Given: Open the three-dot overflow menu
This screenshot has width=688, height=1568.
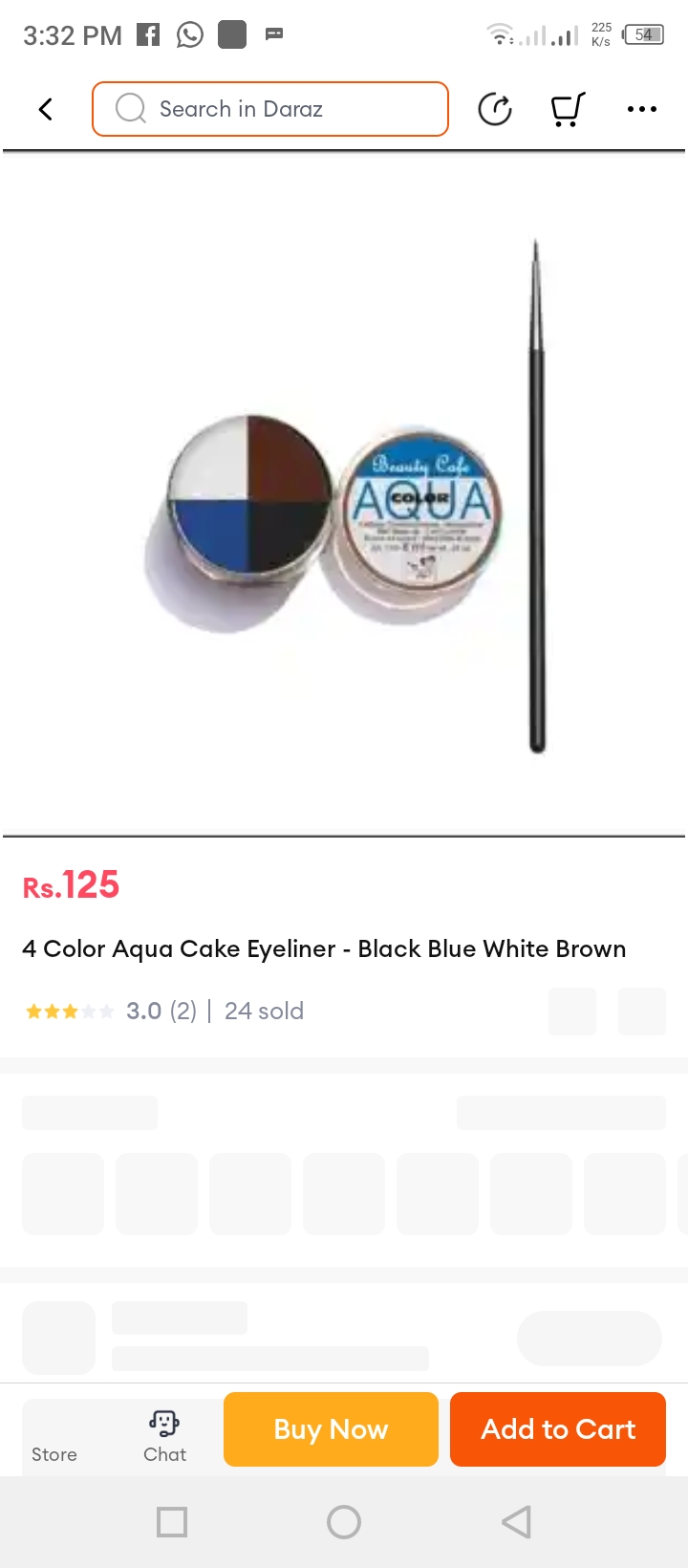Looking at the screenshot, I should [641, 109].
